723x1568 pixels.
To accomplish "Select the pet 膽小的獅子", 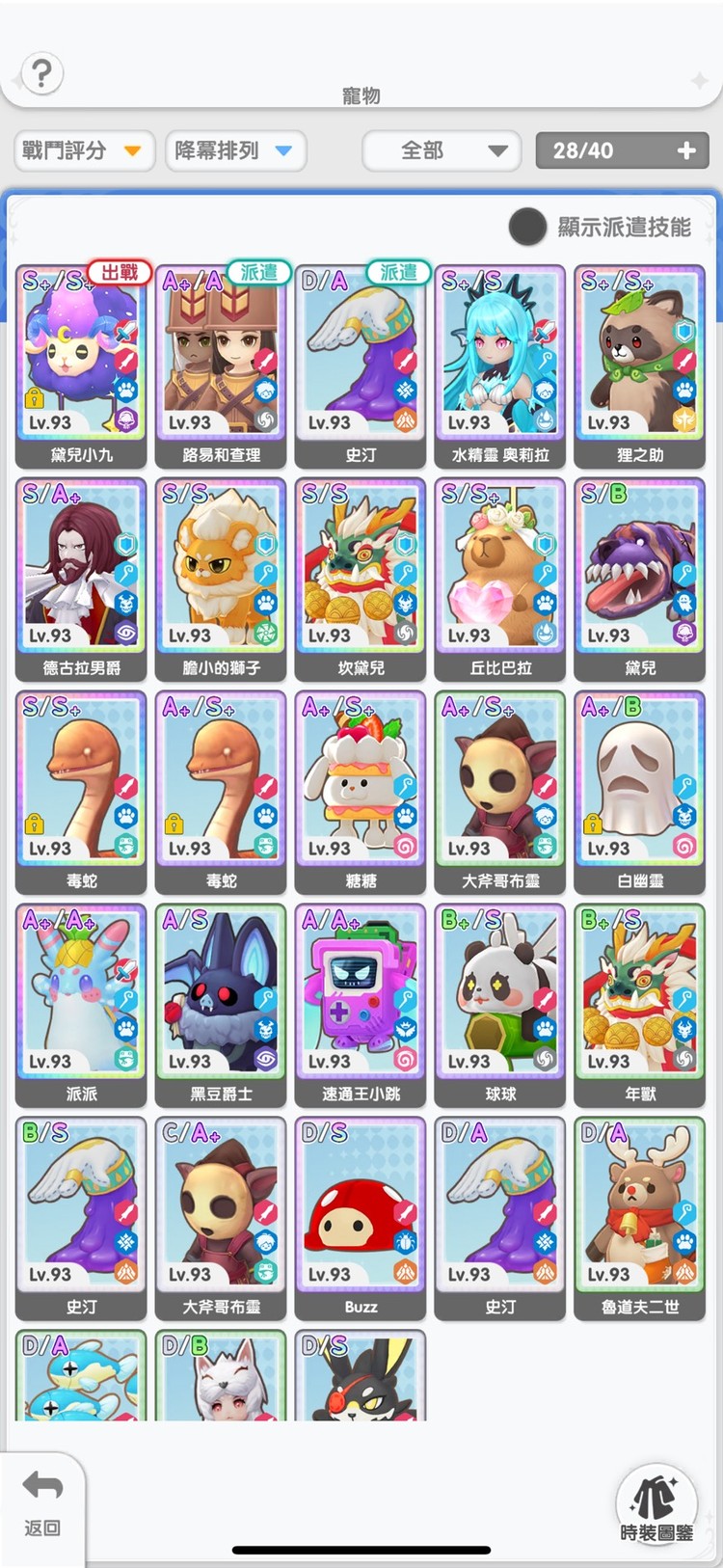I will pos(221,579).
